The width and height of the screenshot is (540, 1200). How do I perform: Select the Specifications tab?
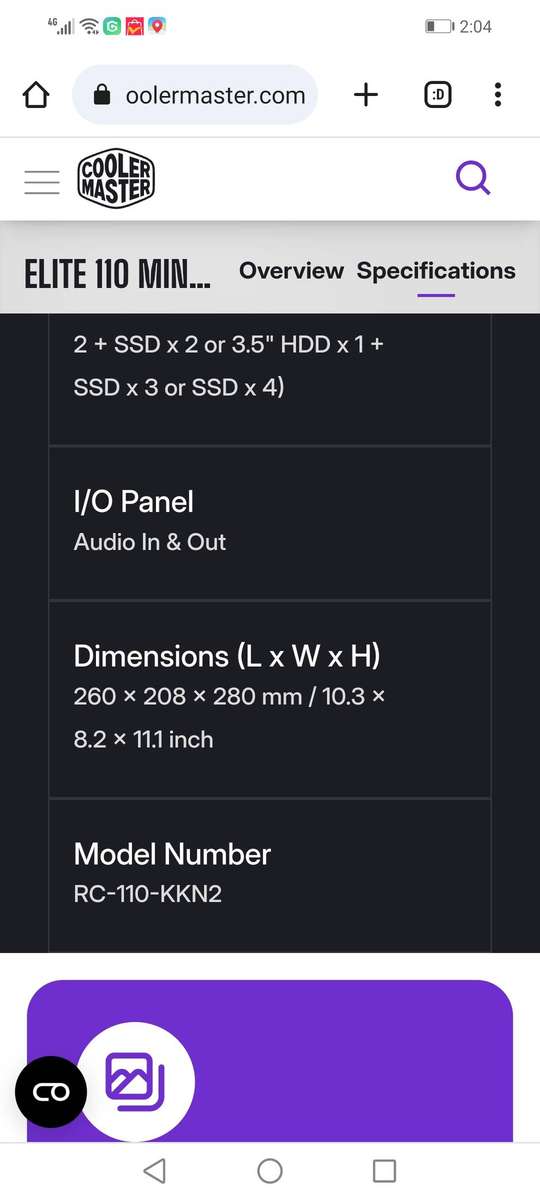coord(436,271)
